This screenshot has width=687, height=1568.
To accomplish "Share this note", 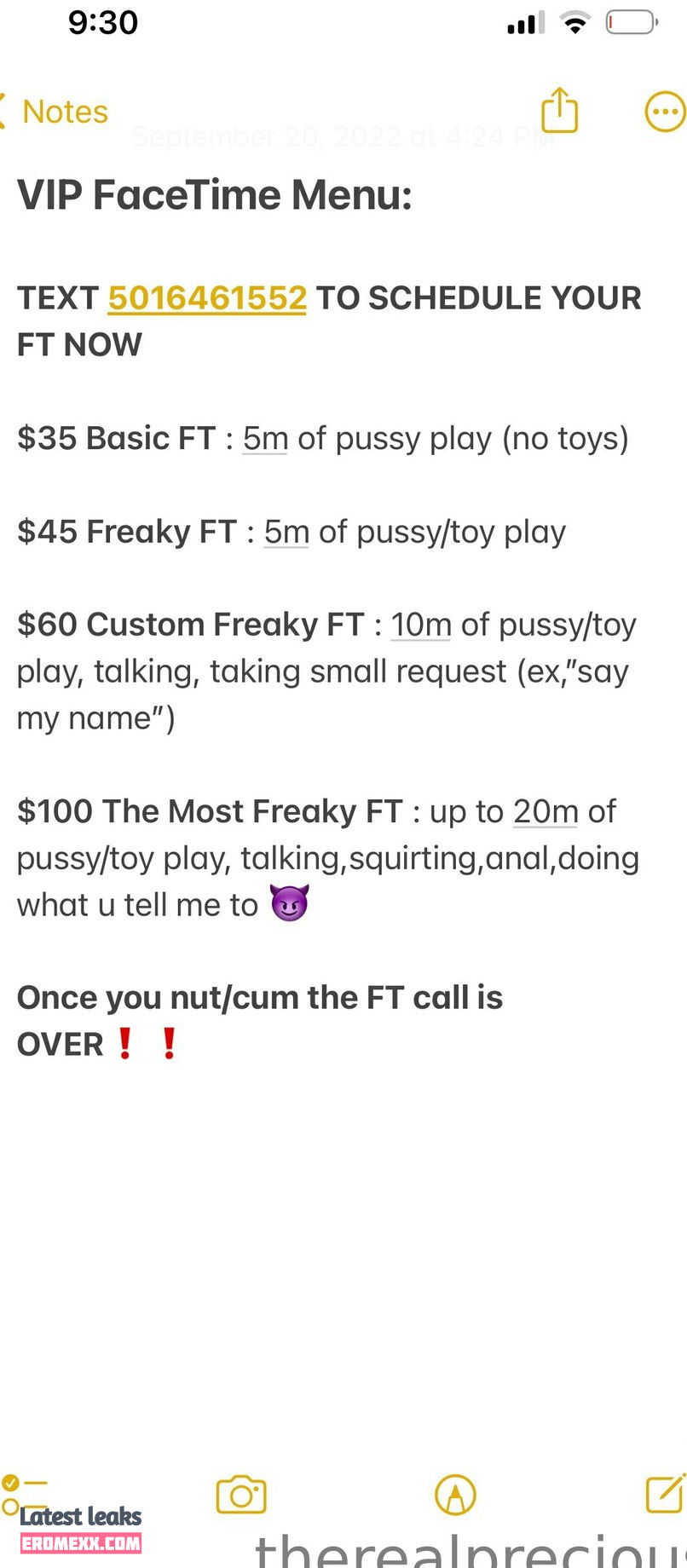I will point(560,111).
